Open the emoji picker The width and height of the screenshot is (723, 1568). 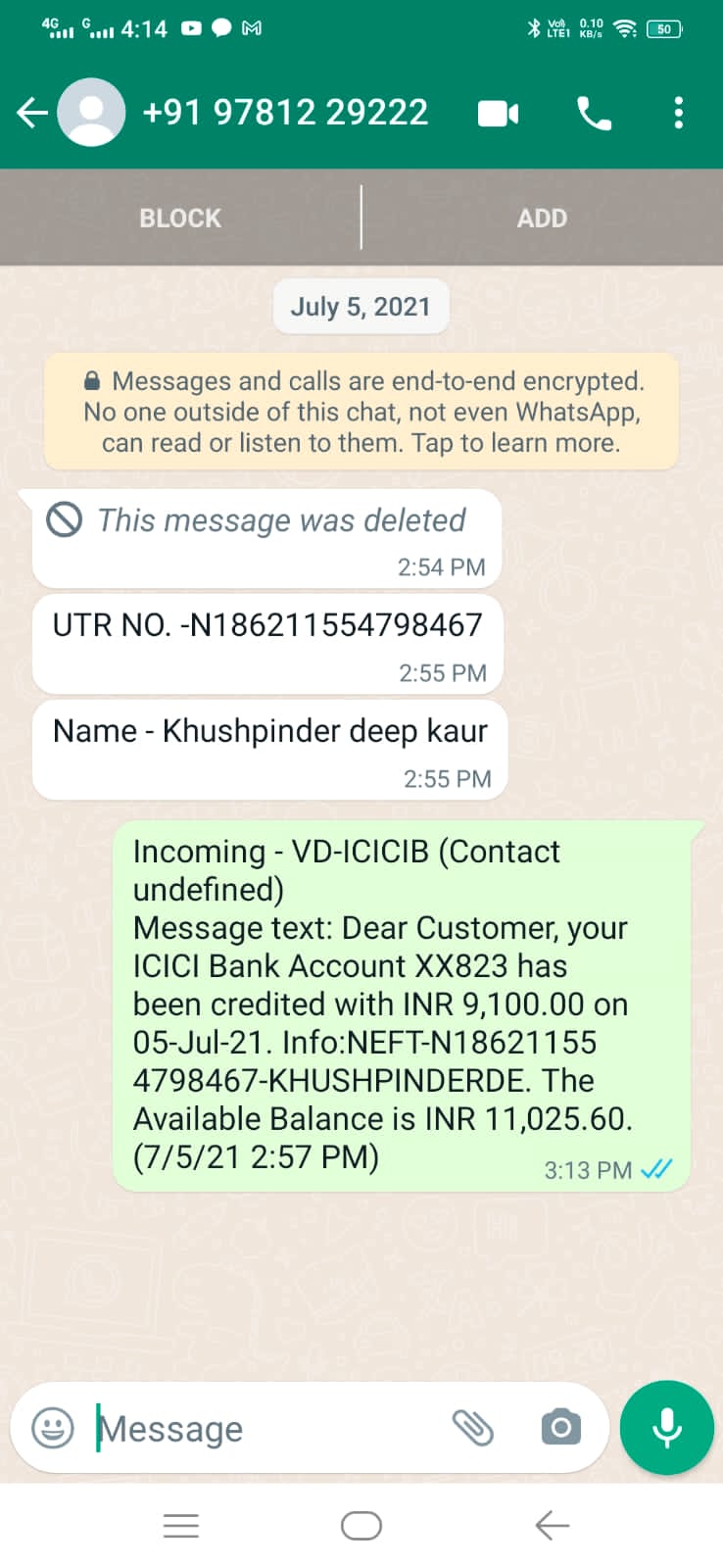(53, 1428)
